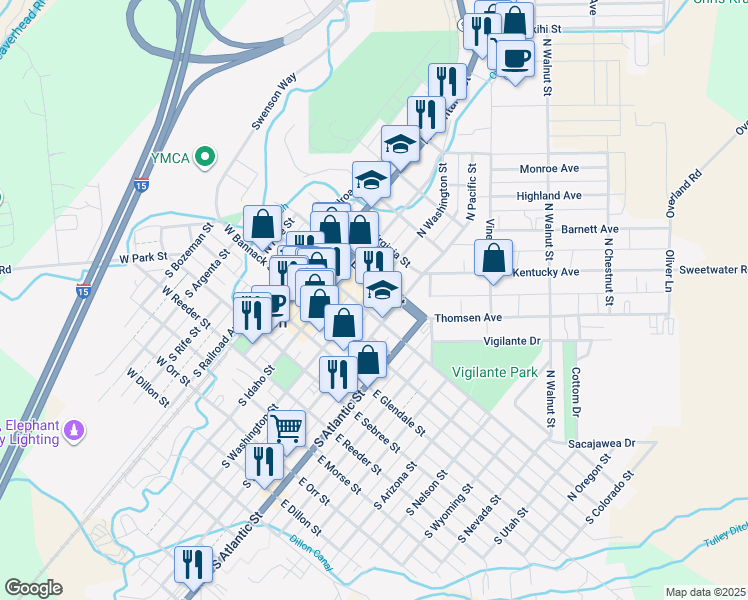Viewport: 748px width, 600px height.
Task: Open the YMCA place marker
Action: tap(205, 156)
